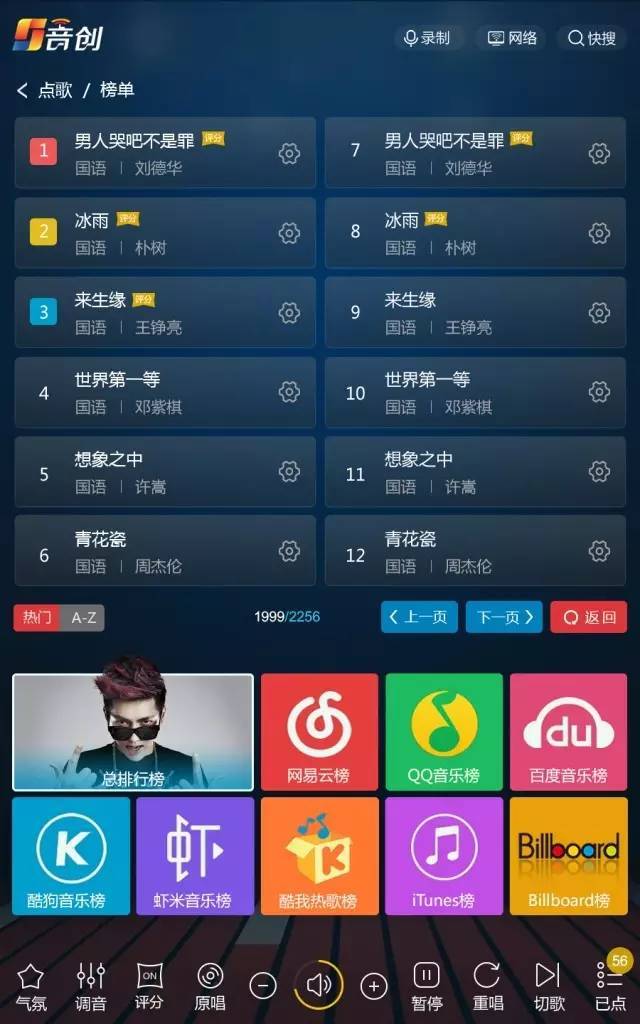Go to previous page with 上一页
The width and height of the screenshot is (640, 1024).
pos(419,617)
